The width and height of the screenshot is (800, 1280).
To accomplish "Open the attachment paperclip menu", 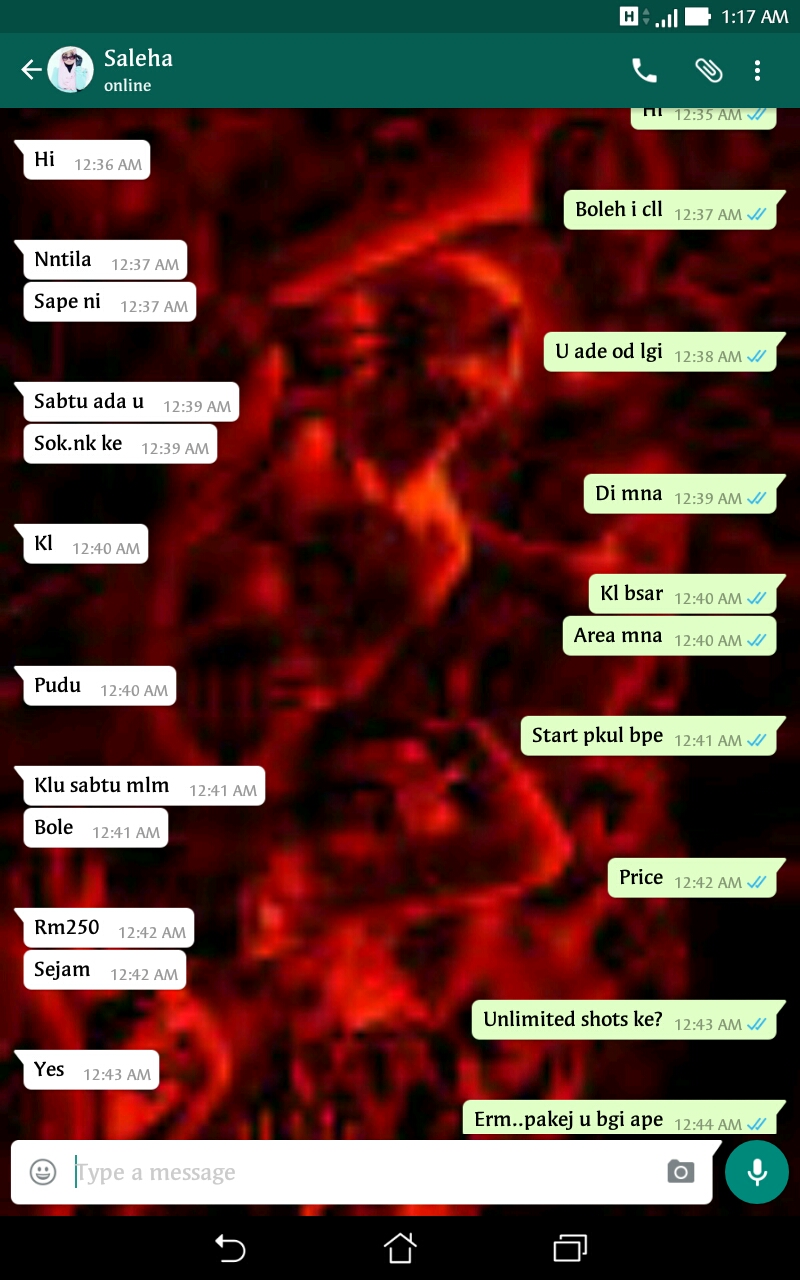I will point(708,70).
